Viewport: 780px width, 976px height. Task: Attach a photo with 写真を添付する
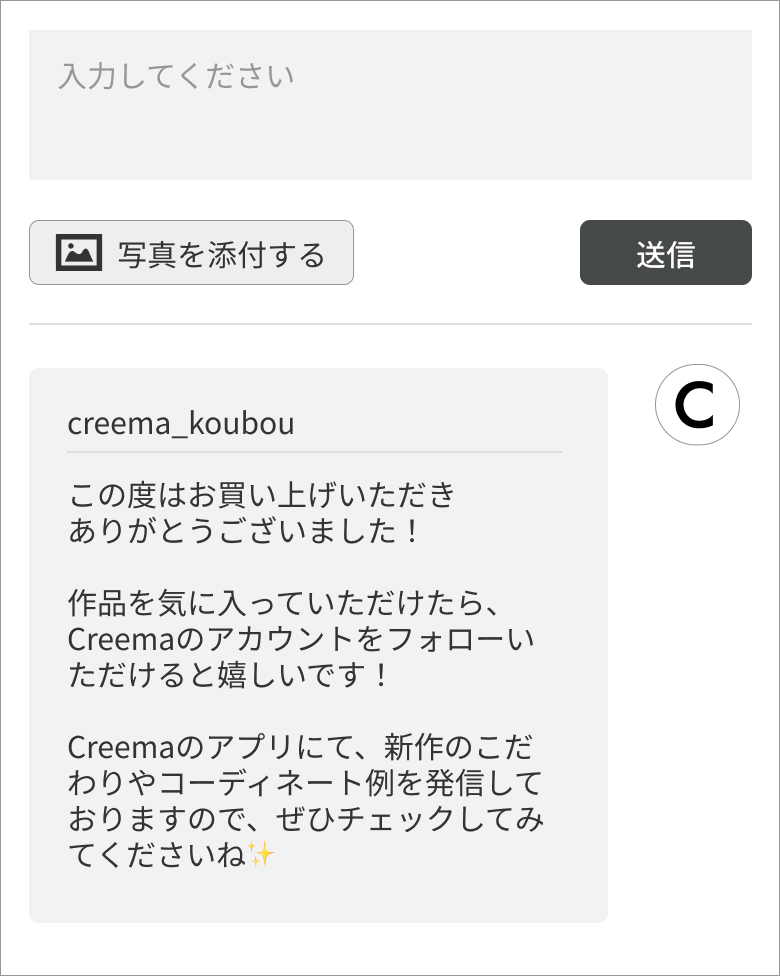coord(191,253)
